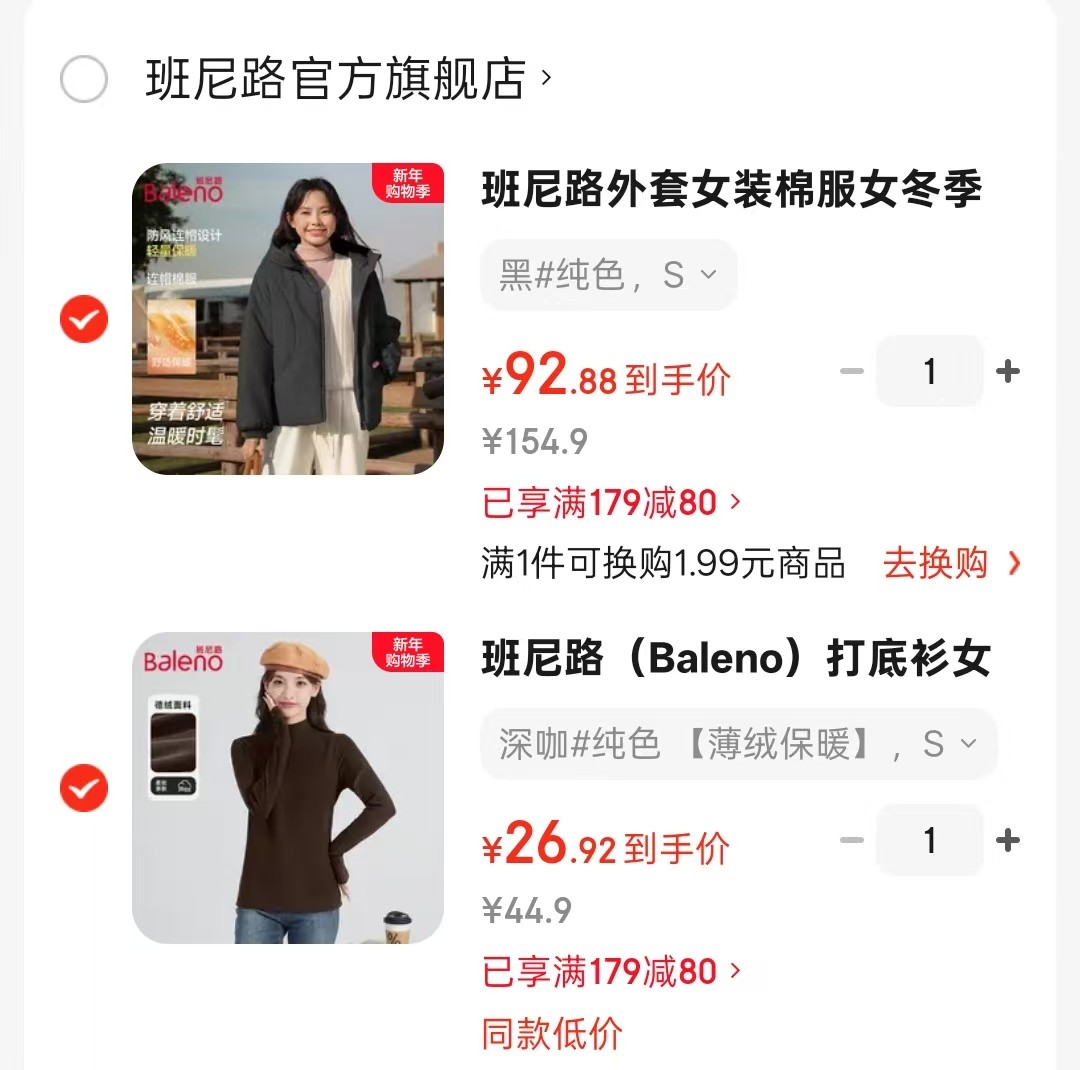Select all items from 班尼路官方旗舰店
1080x1070 pixels.
pos(84,80)
